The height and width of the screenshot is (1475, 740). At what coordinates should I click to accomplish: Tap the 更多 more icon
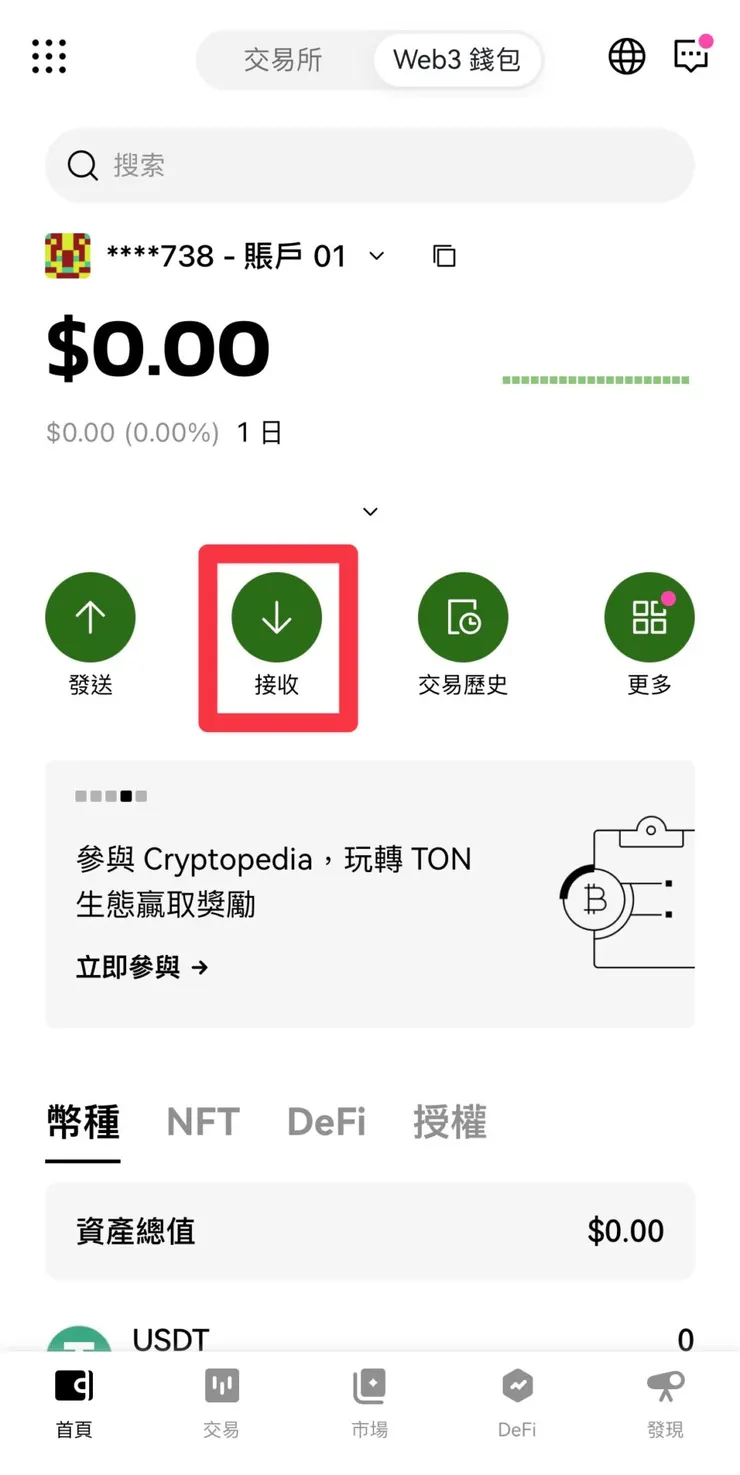click(649, 617)
